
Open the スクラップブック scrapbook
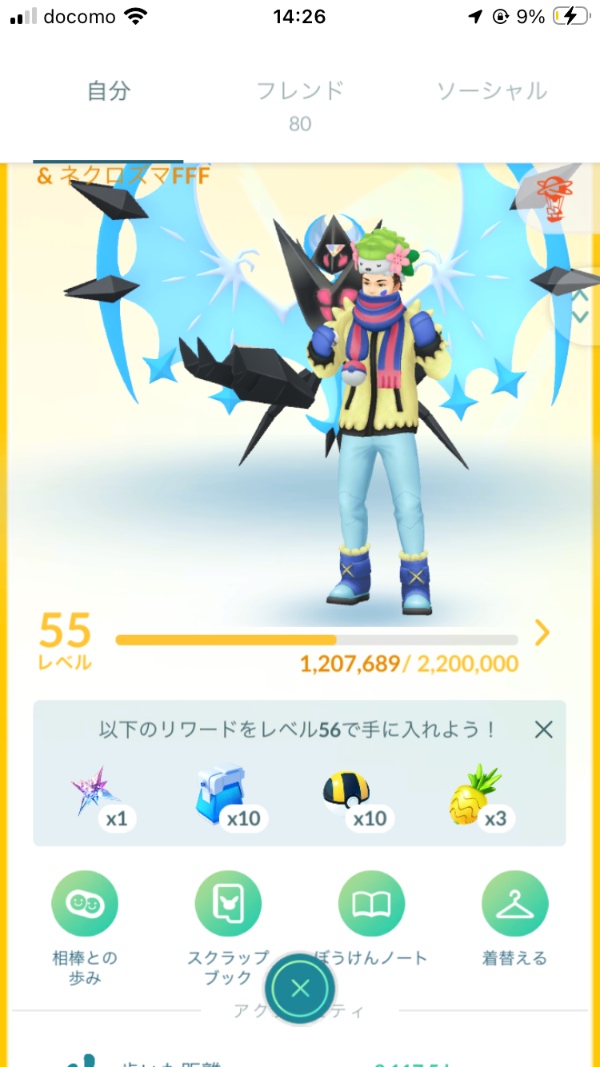click(x=228, y=904)
